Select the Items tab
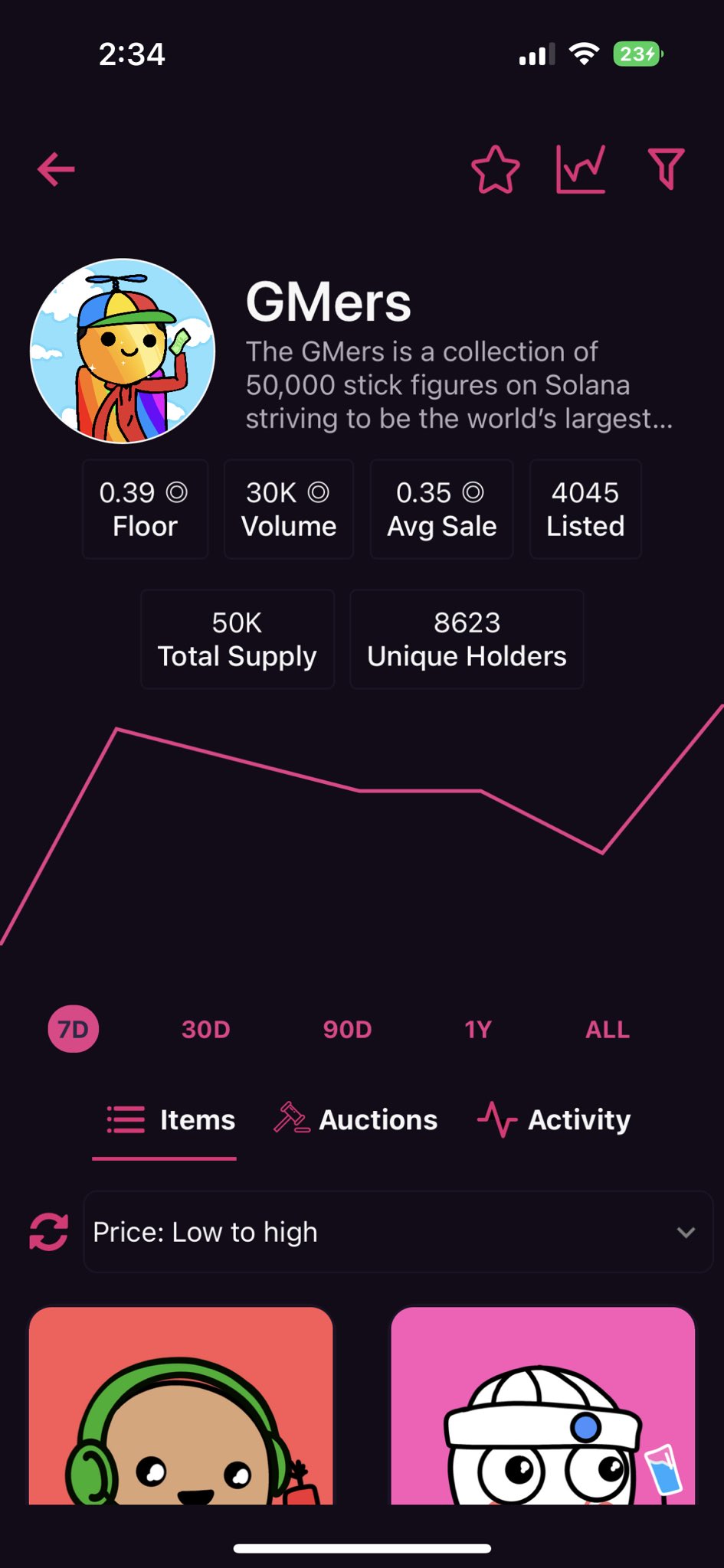The width and height of the screenshot is (724, 1568). click(172, 1120)
